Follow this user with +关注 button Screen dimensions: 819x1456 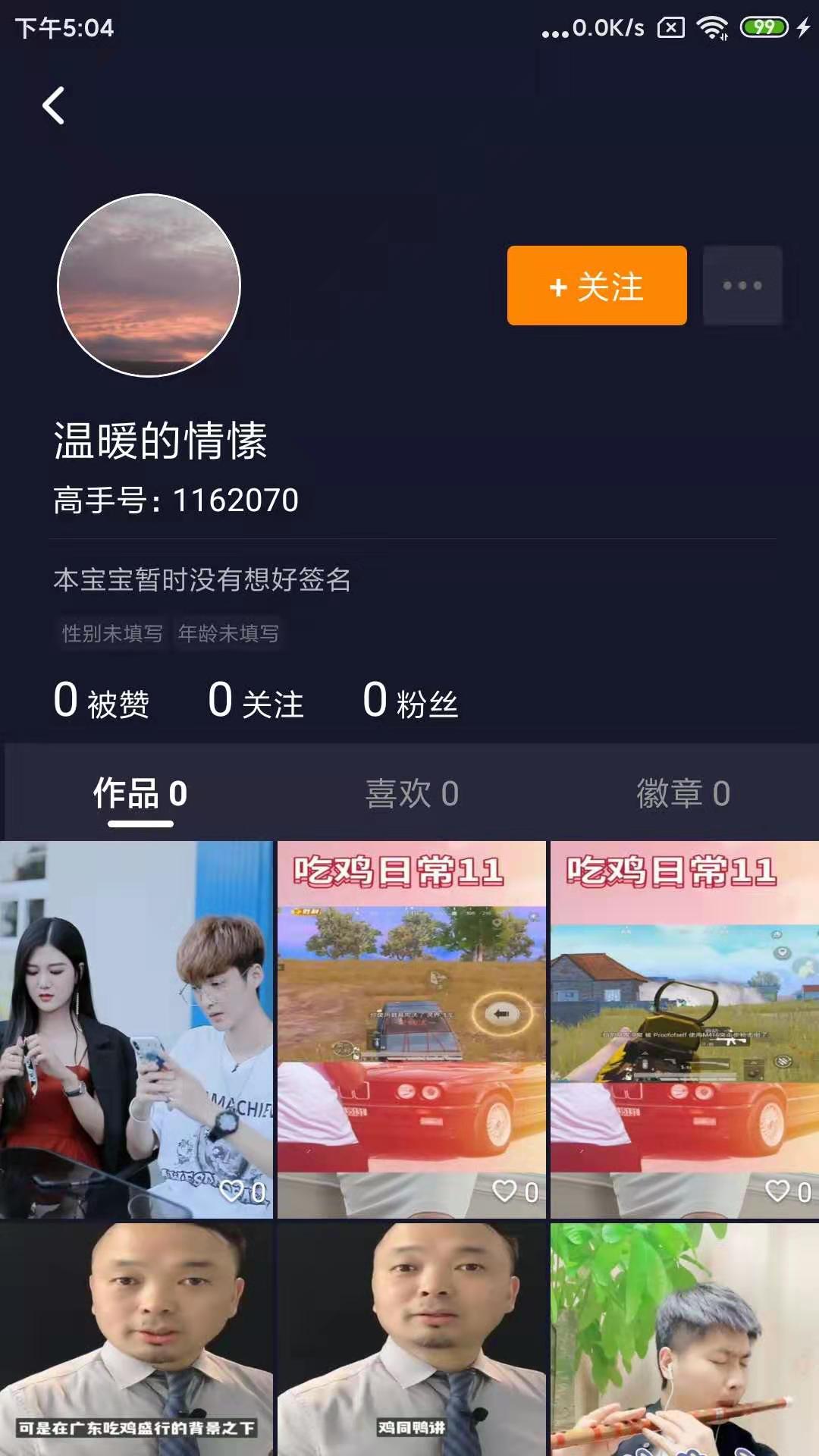(x=597, y=286)
